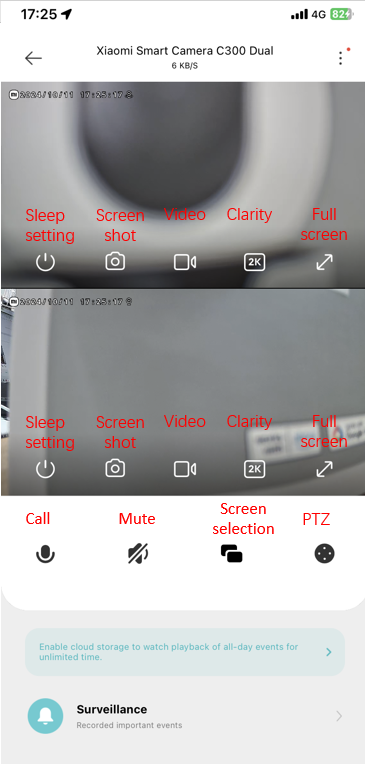Change the 2K clarity on the upper feed
This screenshot has width=365, height=764.
[254, 263]
